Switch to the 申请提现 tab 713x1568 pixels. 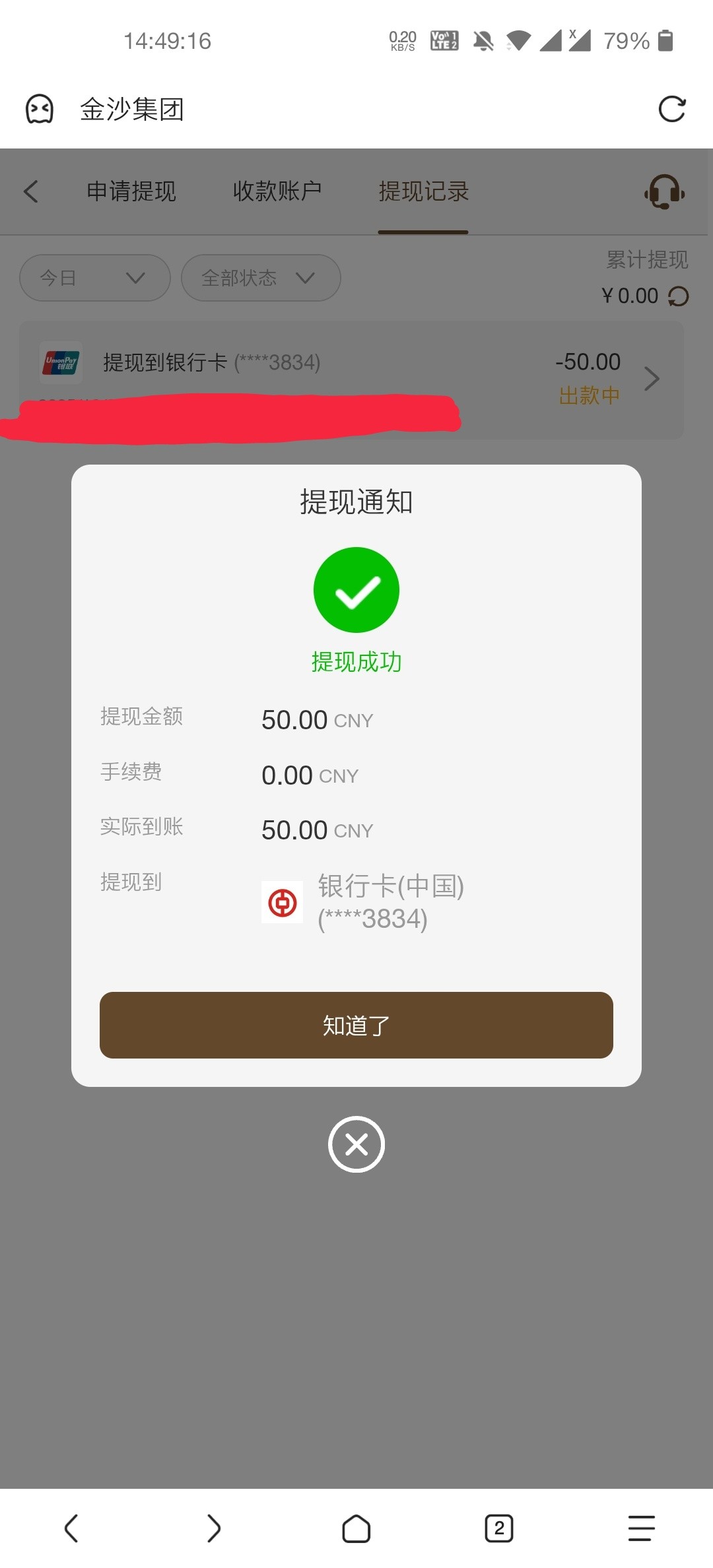pos(131,191)
